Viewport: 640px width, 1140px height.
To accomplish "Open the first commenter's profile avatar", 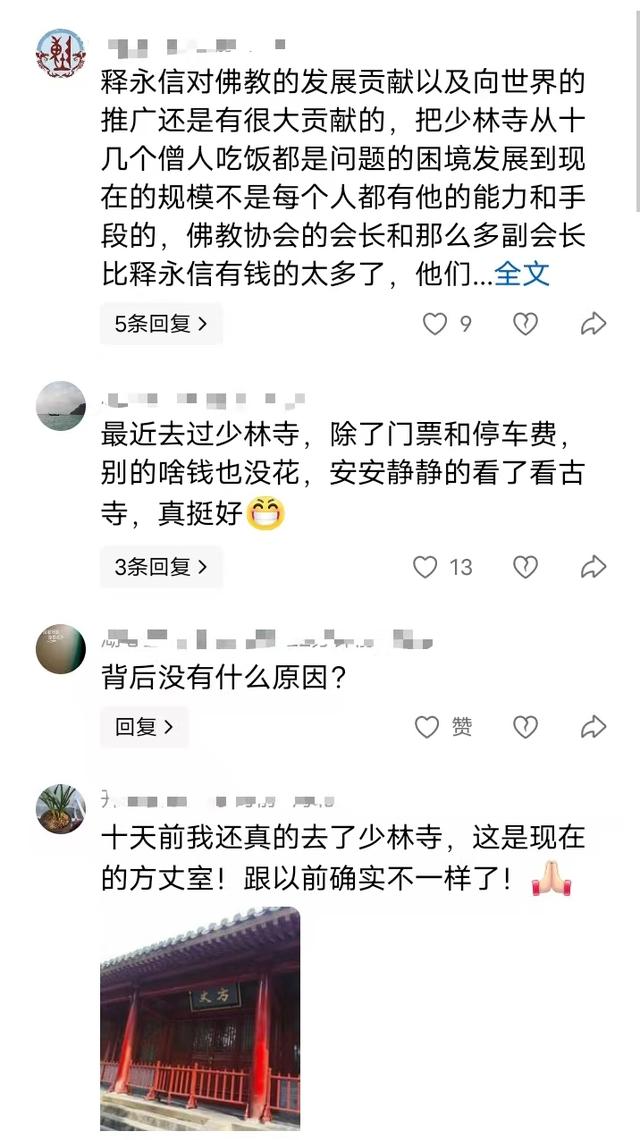I will point(61,54).
